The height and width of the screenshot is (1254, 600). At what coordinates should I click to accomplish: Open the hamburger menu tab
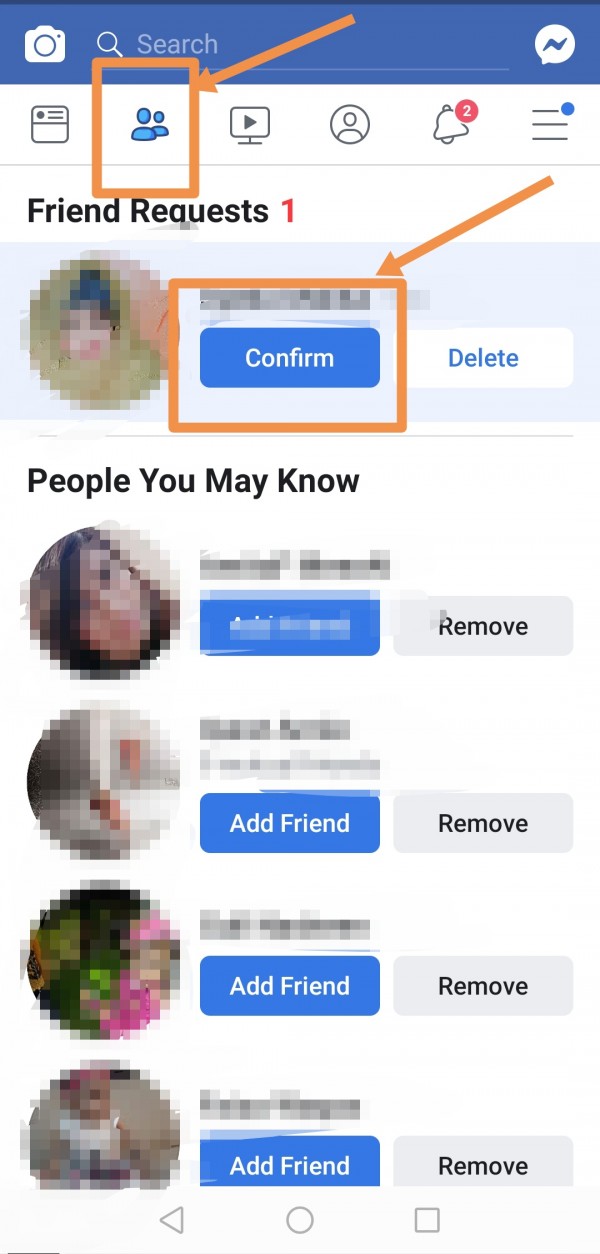pyautogui.click(x=550, y=125)
